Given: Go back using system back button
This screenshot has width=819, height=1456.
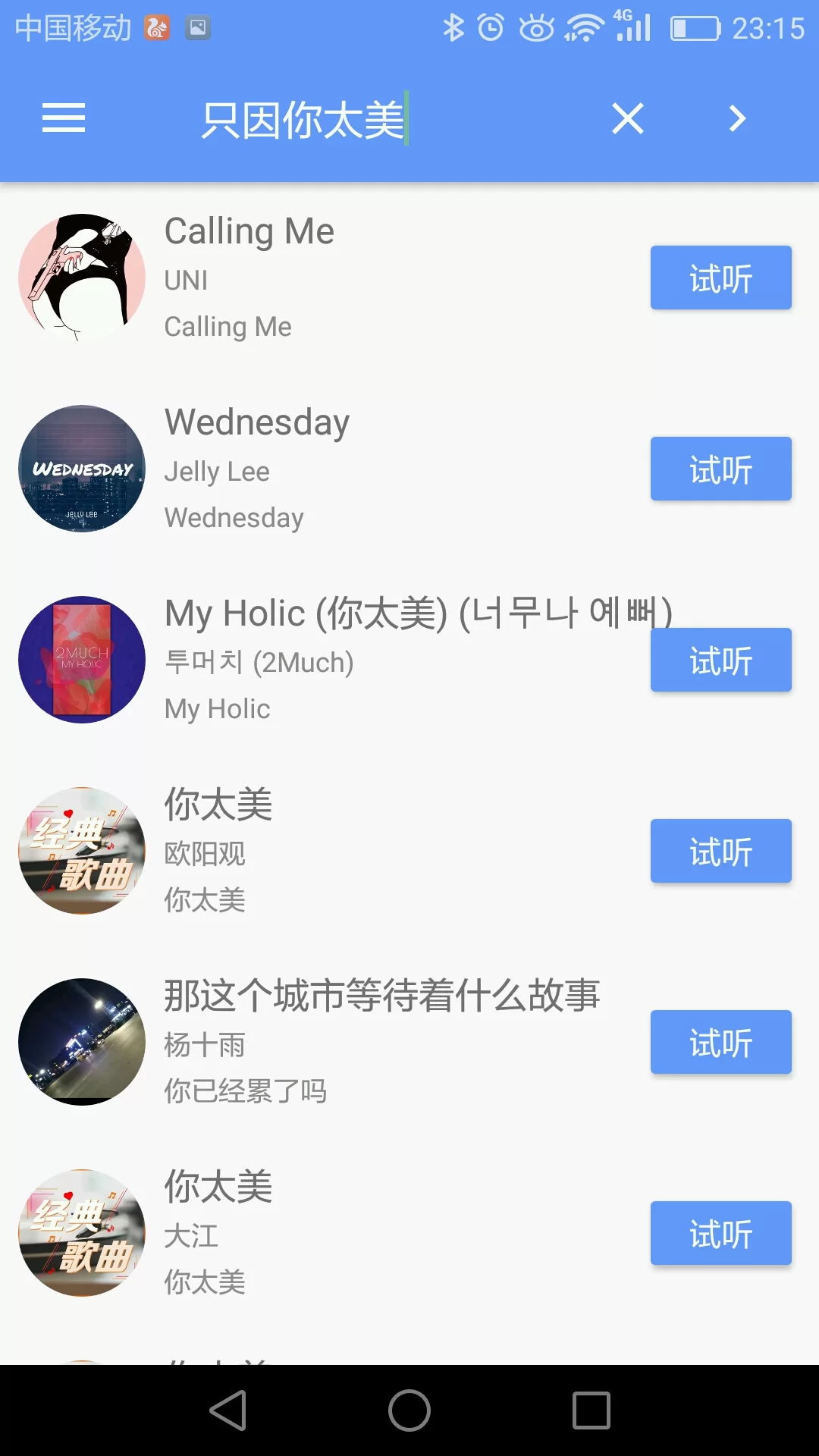Looking at the screenshot, I should [x=227, y=1410].
